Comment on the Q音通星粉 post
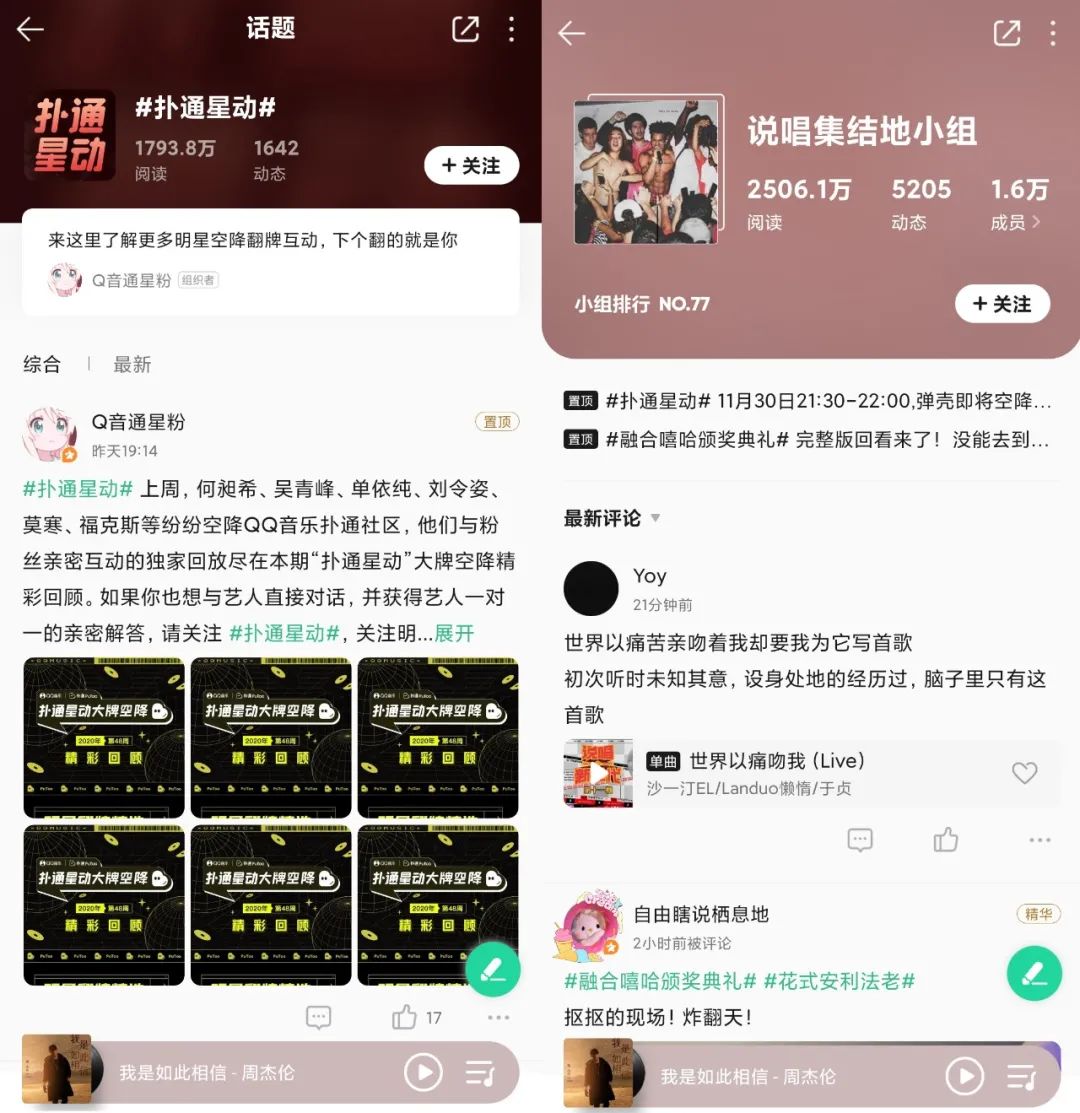1080x1113 pixels. point(318,1018)
